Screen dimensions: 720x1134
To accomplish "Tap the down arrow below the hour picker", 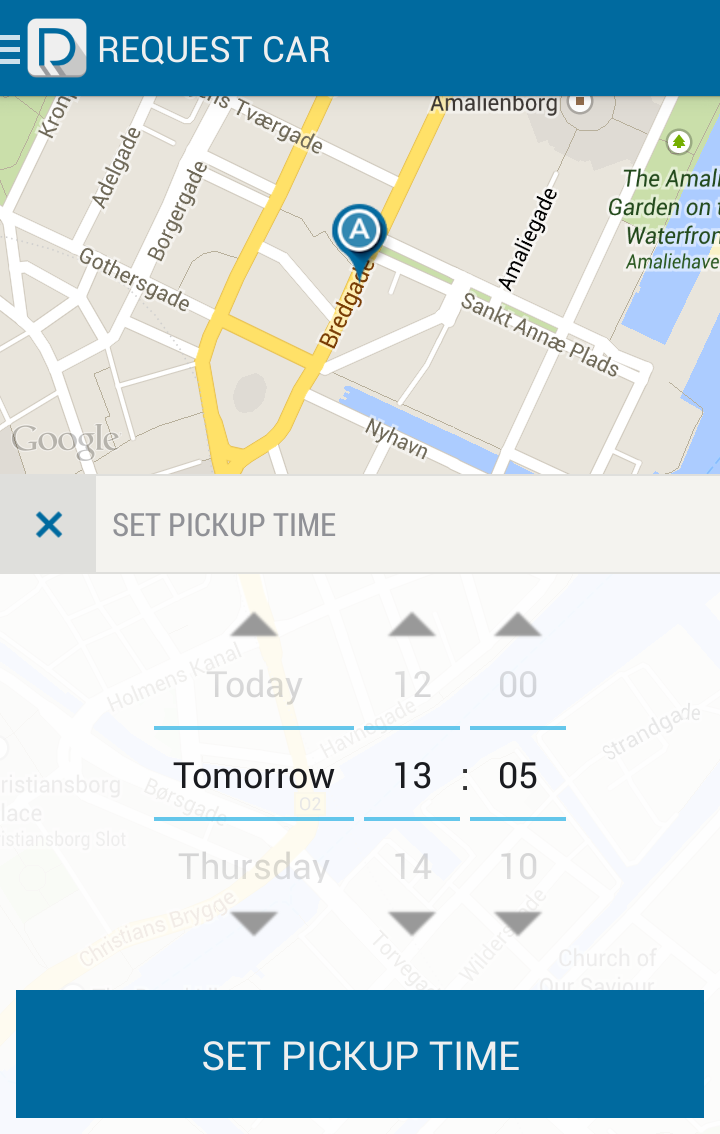I will click(x=412, y=922).
